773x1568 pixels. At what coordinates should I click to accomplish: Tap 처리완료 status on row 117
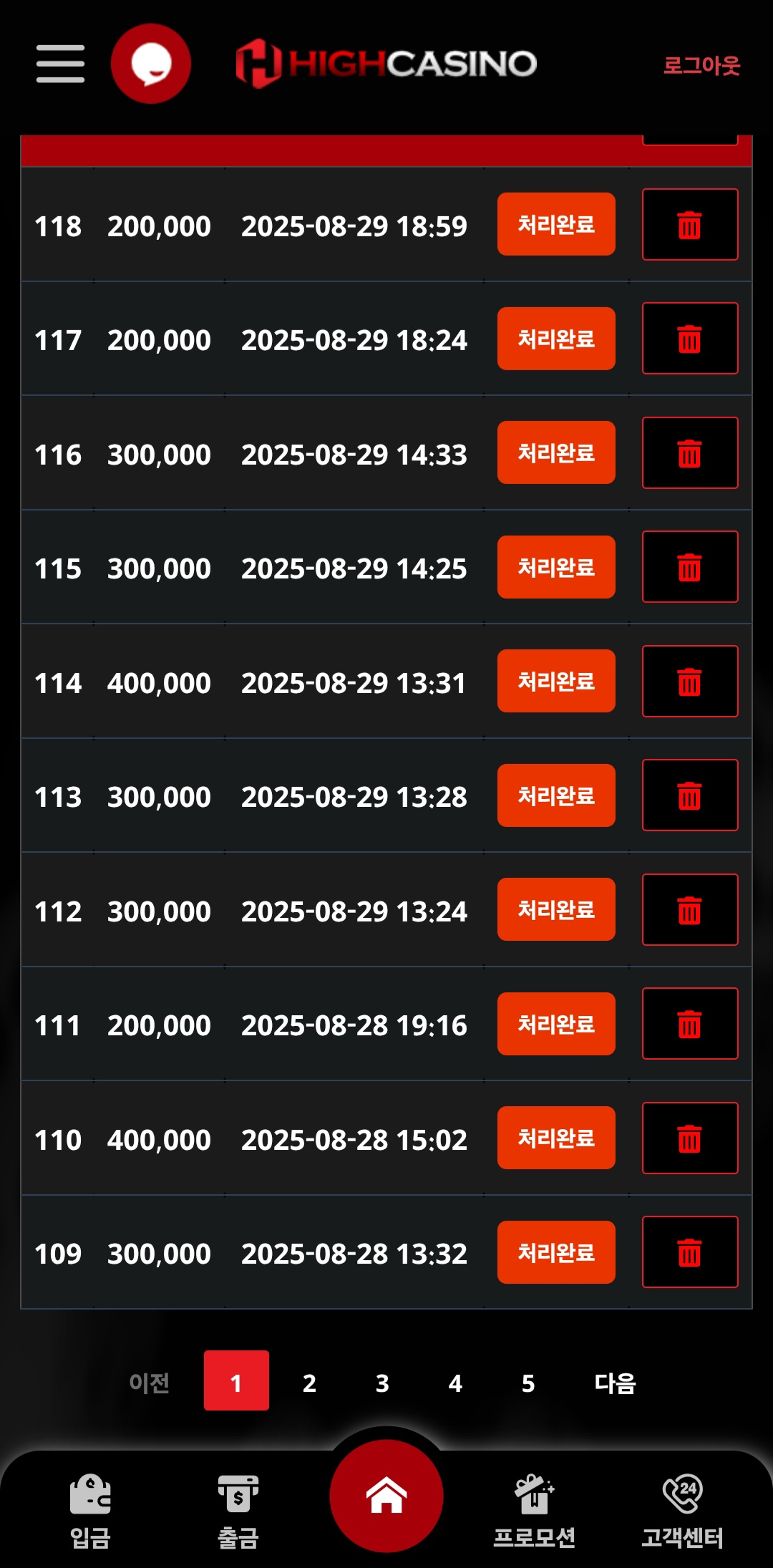tap(556, 339)
